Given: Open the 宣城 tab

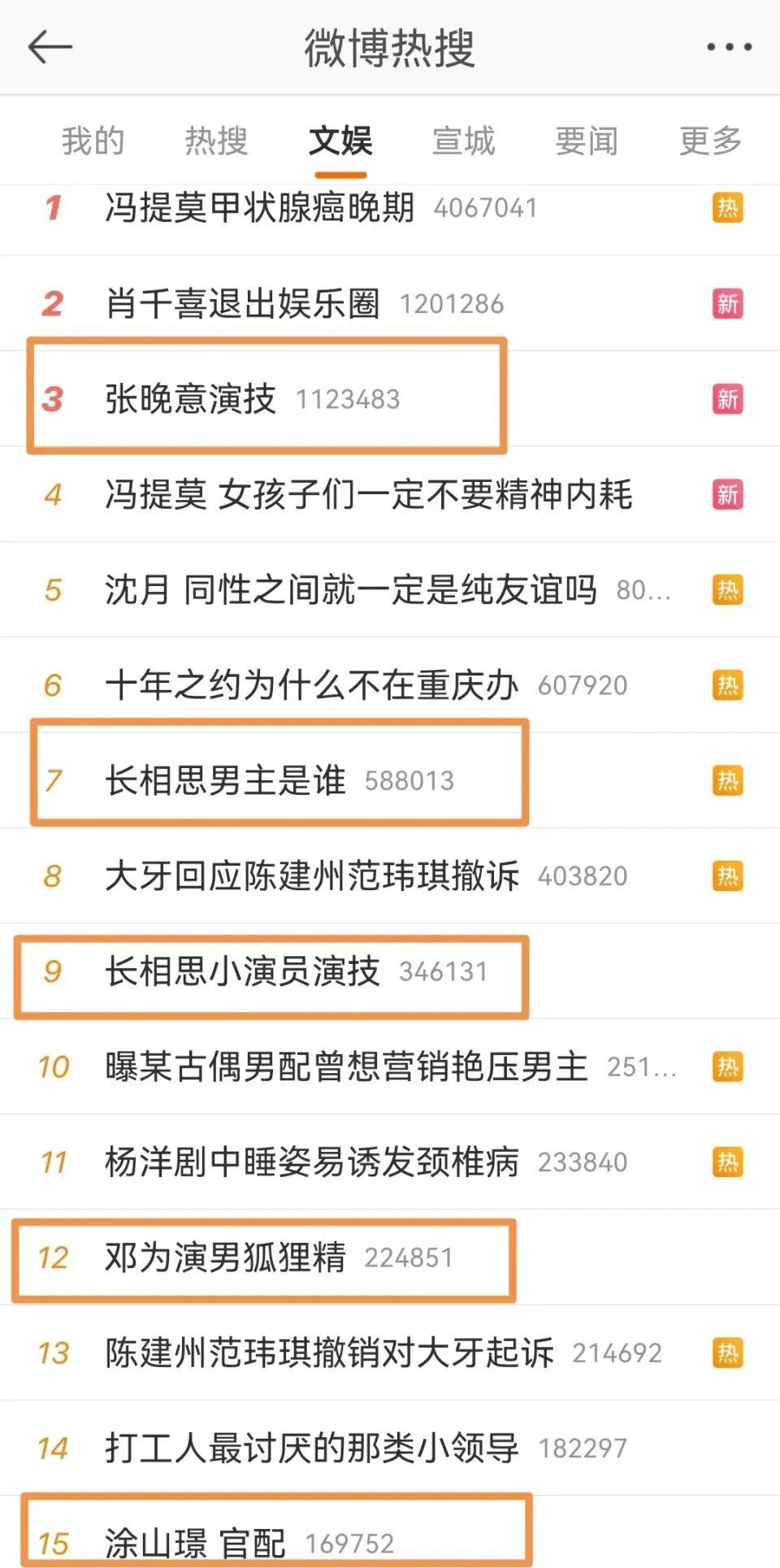Looking at the screenshot, I should point(463,140).
